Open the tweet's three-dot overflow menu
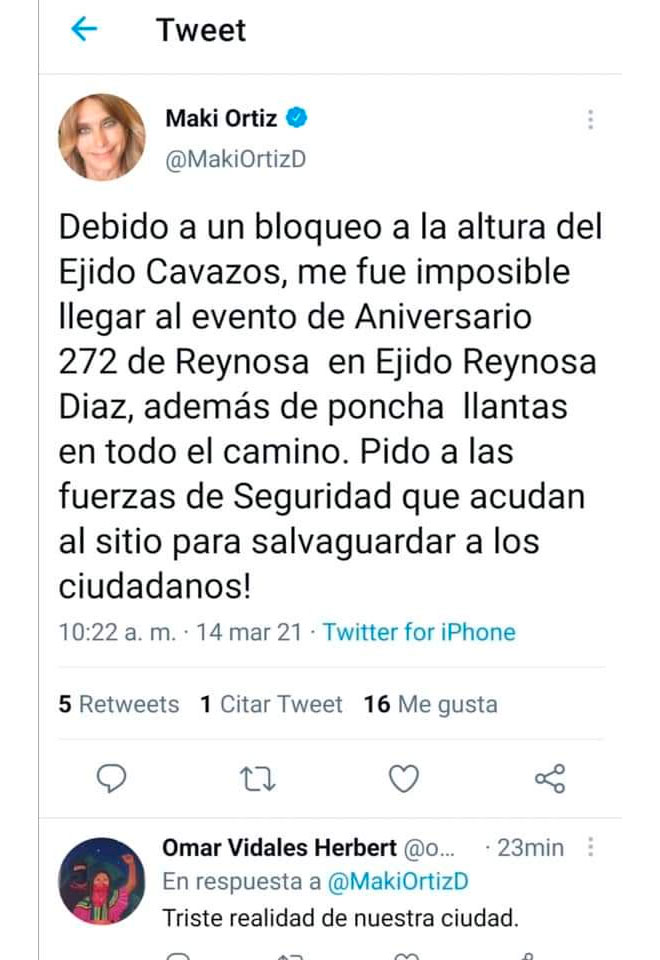 point(590,120)
